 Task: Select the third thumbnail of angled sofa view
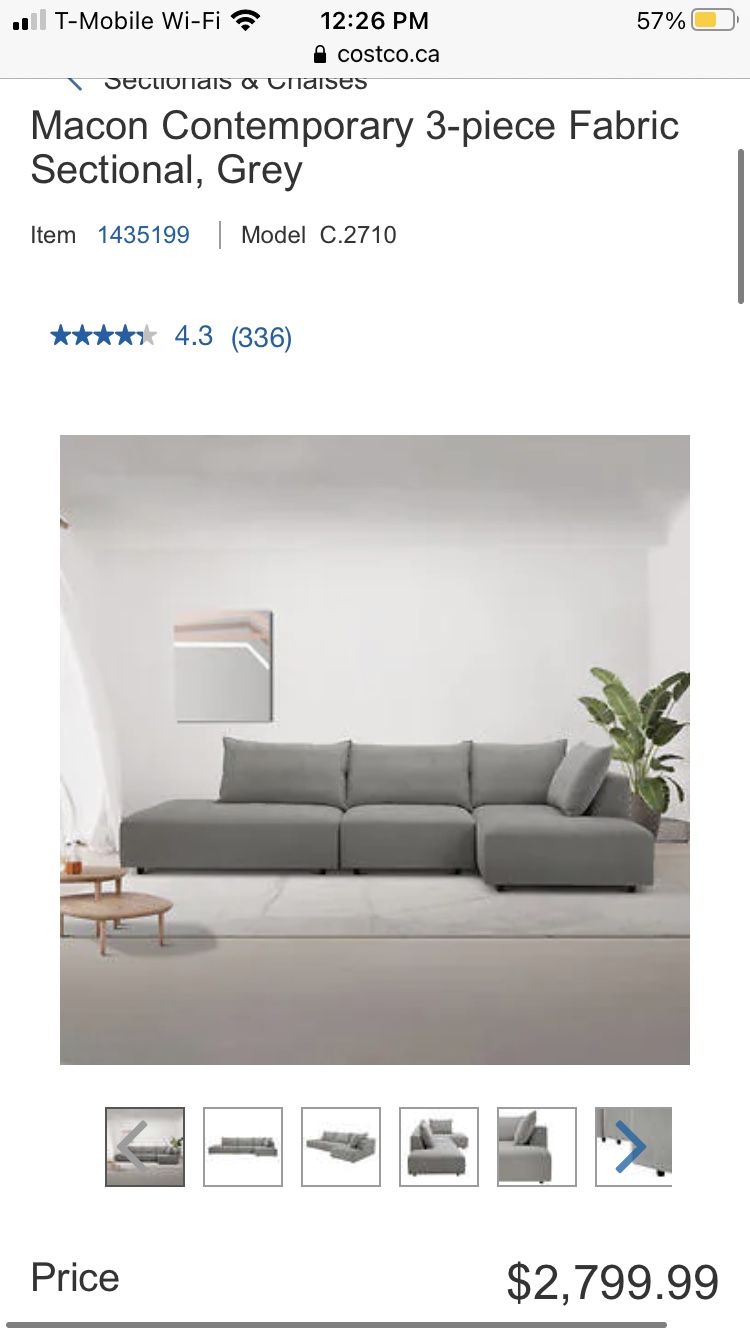(x=341, y=1147)
